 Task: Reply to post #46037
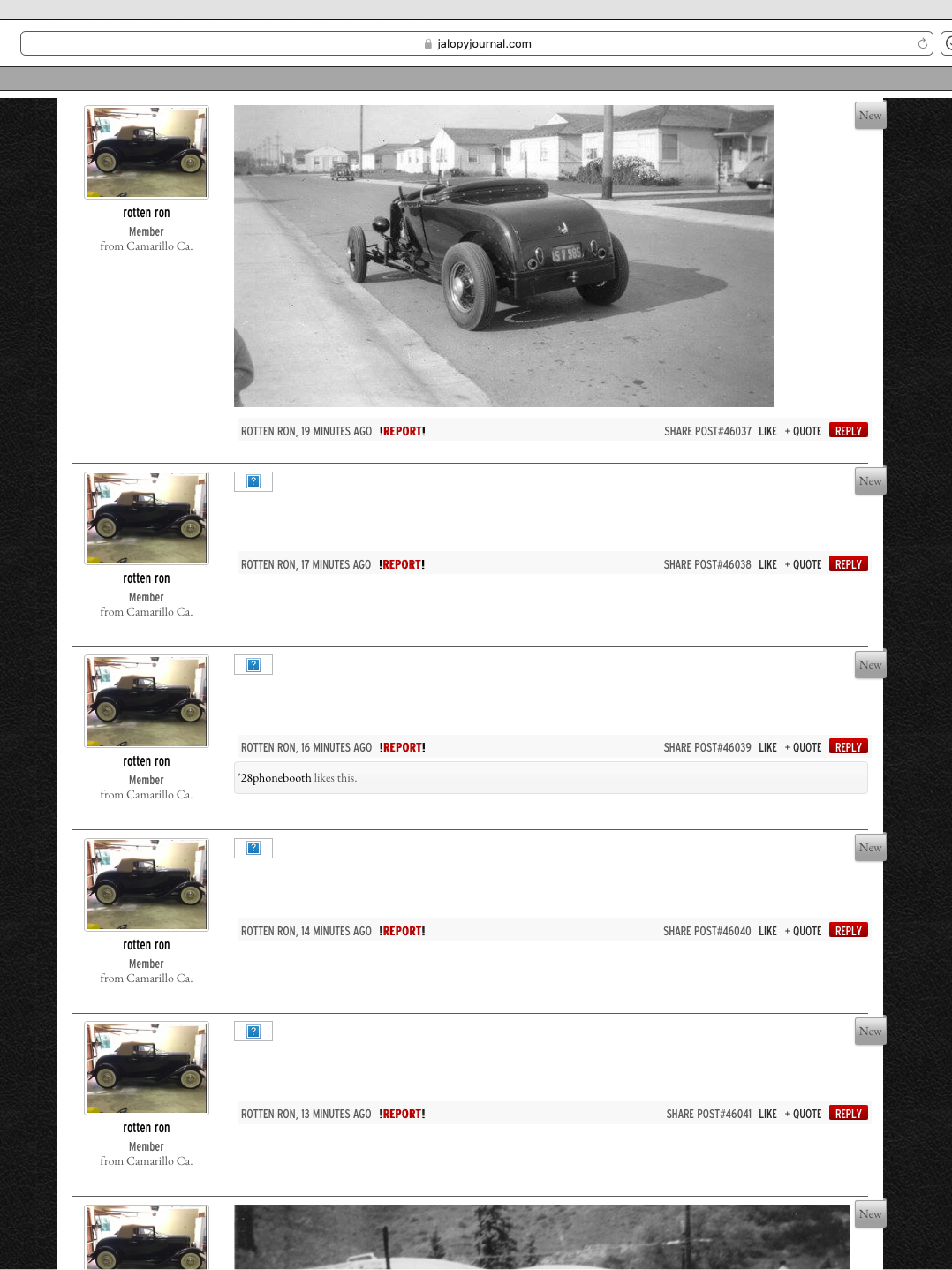[848, 431]
